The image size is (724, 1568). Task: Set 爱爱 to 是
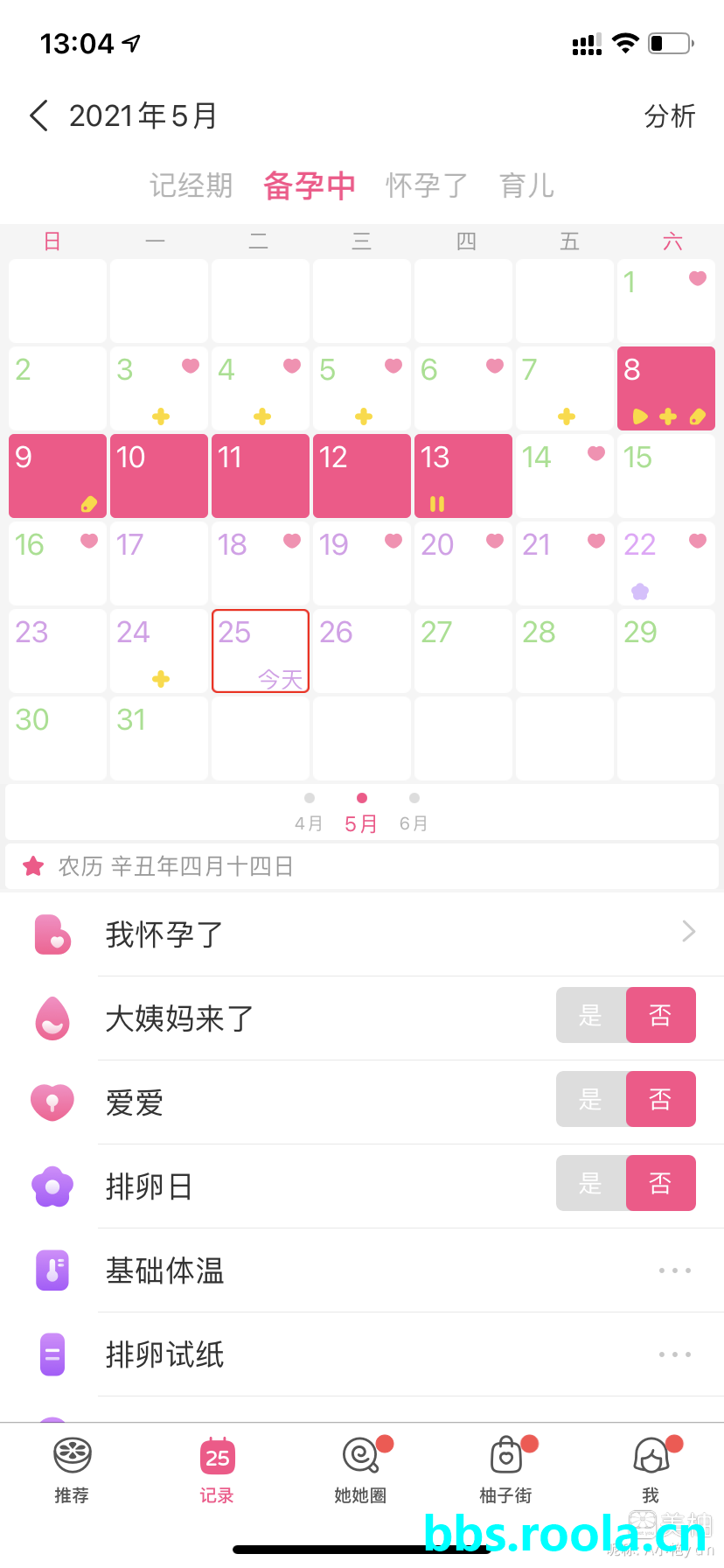tap(591, 1099)
